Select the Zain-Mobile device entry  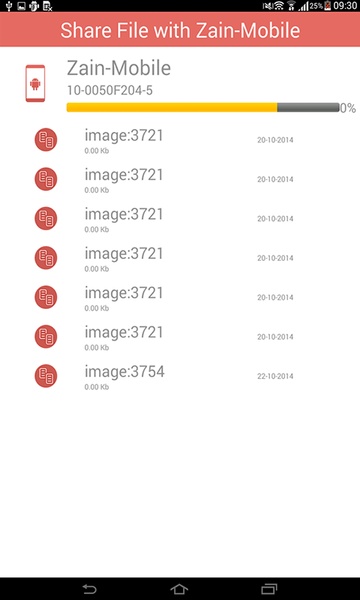pos(180,85)
